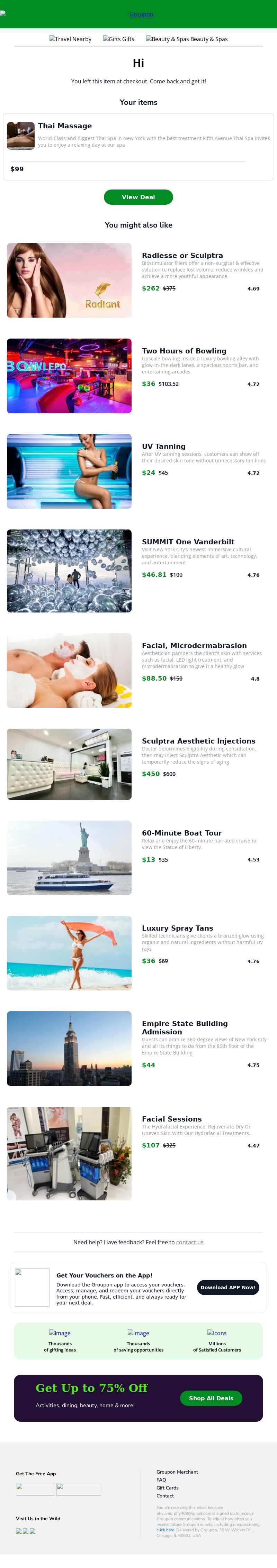This screenshot has width=277, height=1568.
Task: Open the Facial, Microdermabrasion deal
Action: [194, 646]
